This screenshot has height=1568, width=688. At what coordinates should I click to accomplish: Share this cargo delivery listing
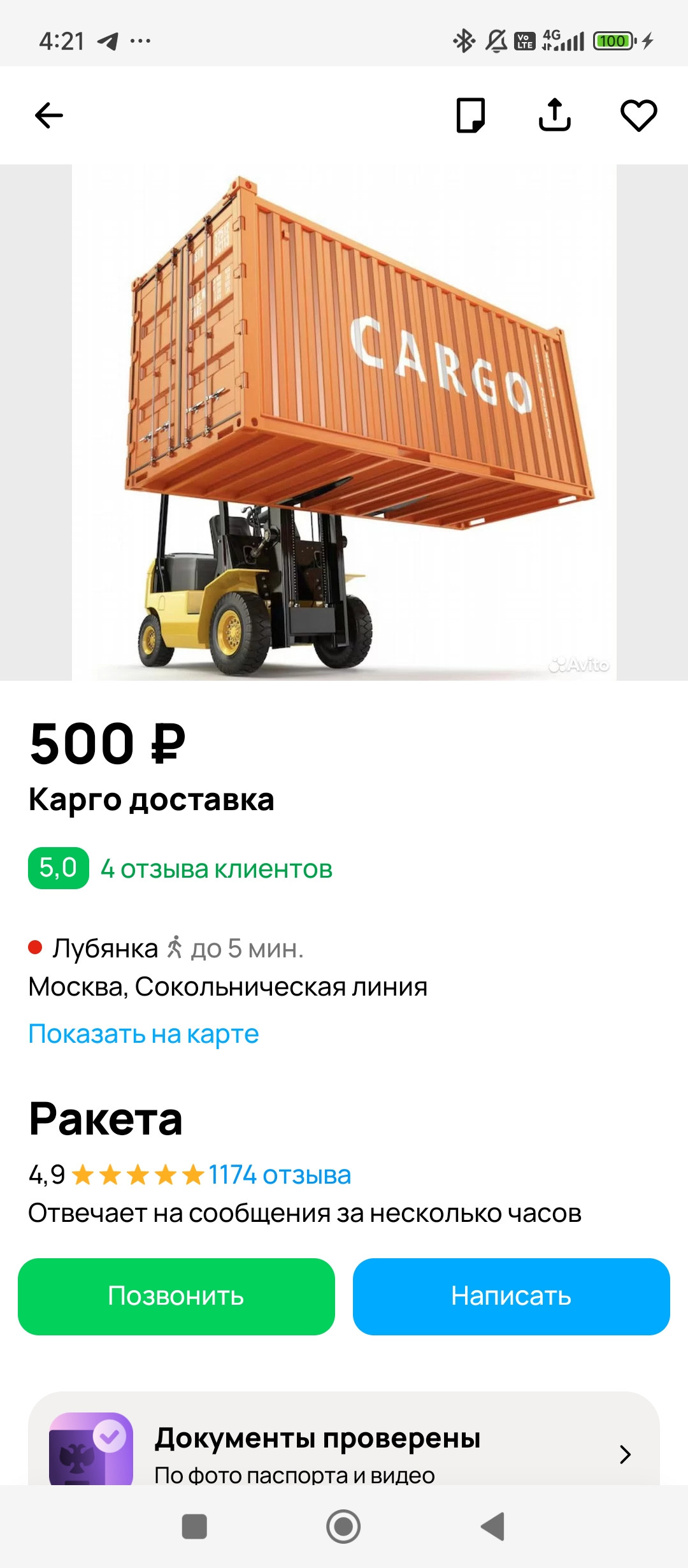click(555, 115)
